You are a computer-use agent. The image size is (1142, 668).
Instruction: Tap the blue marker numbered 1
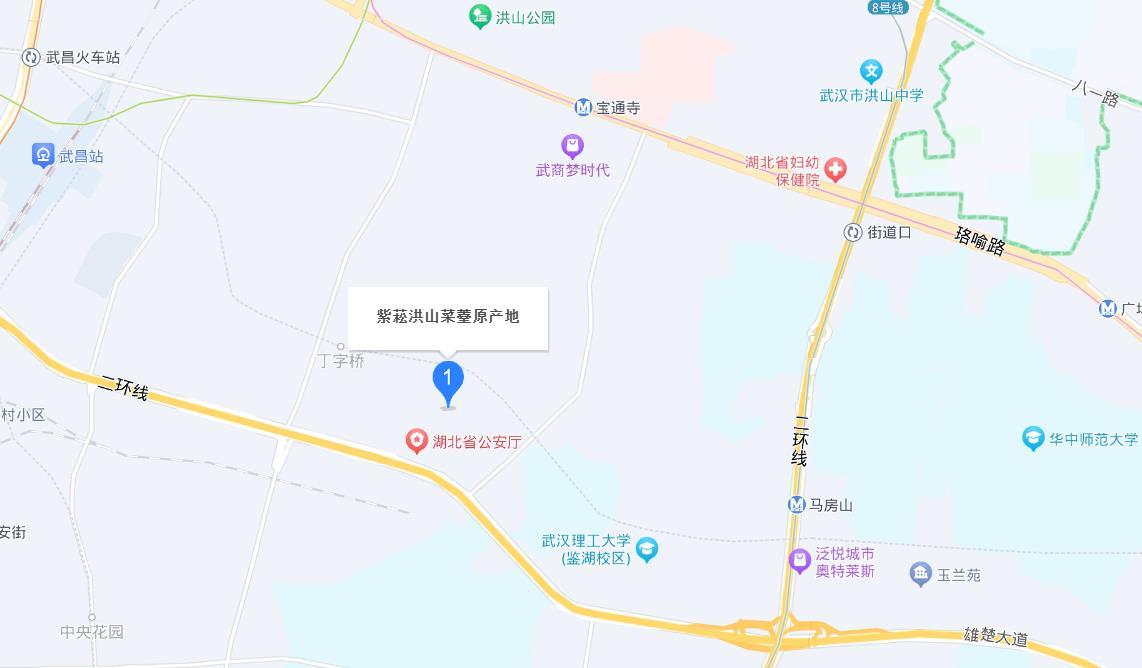tap(448, 380)
